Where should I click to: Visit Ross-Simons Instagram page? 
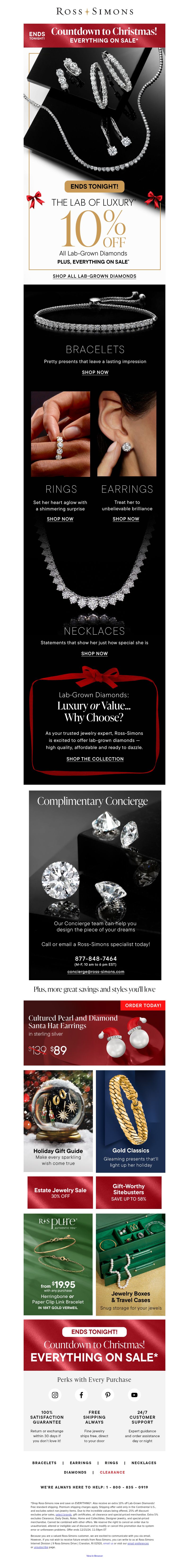point(55,1395)
